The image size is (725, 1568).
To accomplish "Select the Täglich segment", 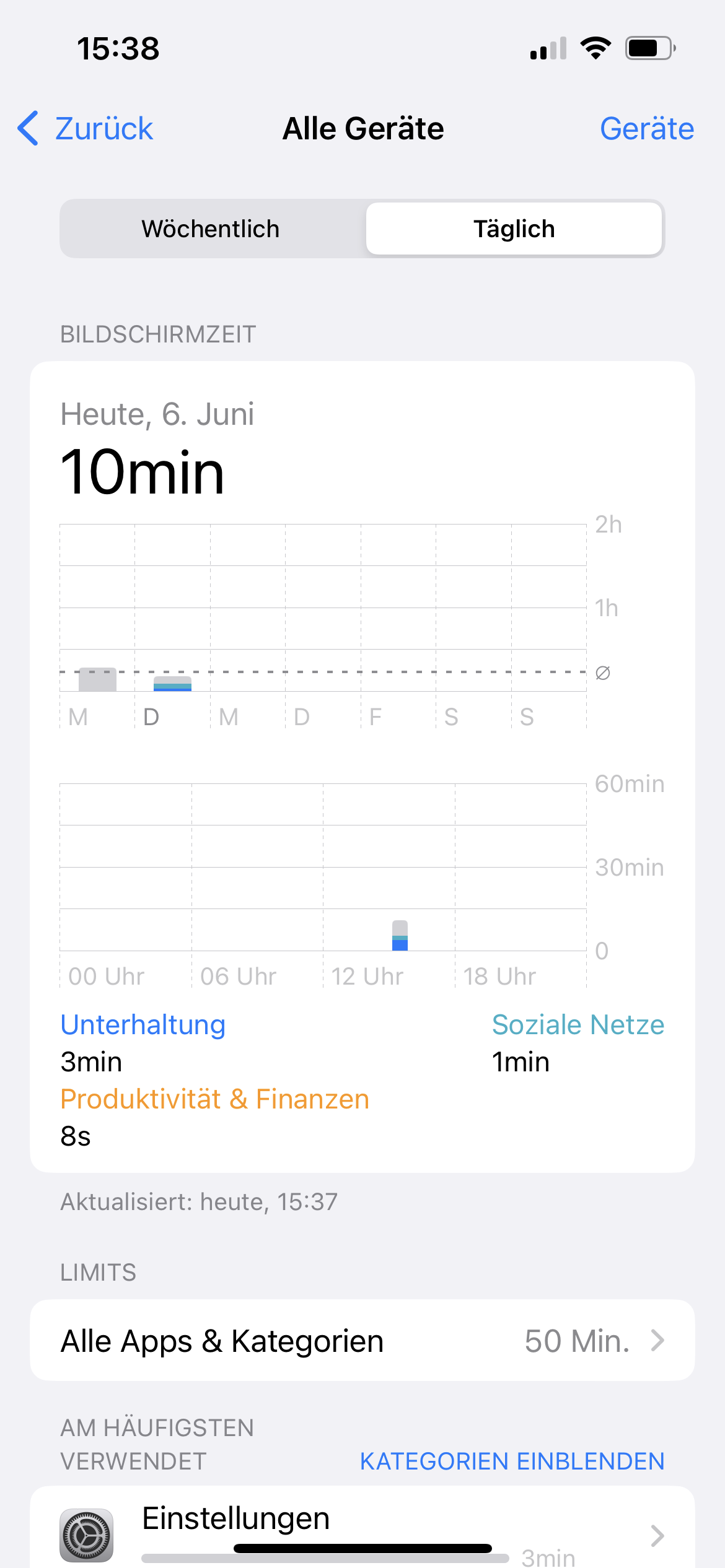I will tap(514, 229).
